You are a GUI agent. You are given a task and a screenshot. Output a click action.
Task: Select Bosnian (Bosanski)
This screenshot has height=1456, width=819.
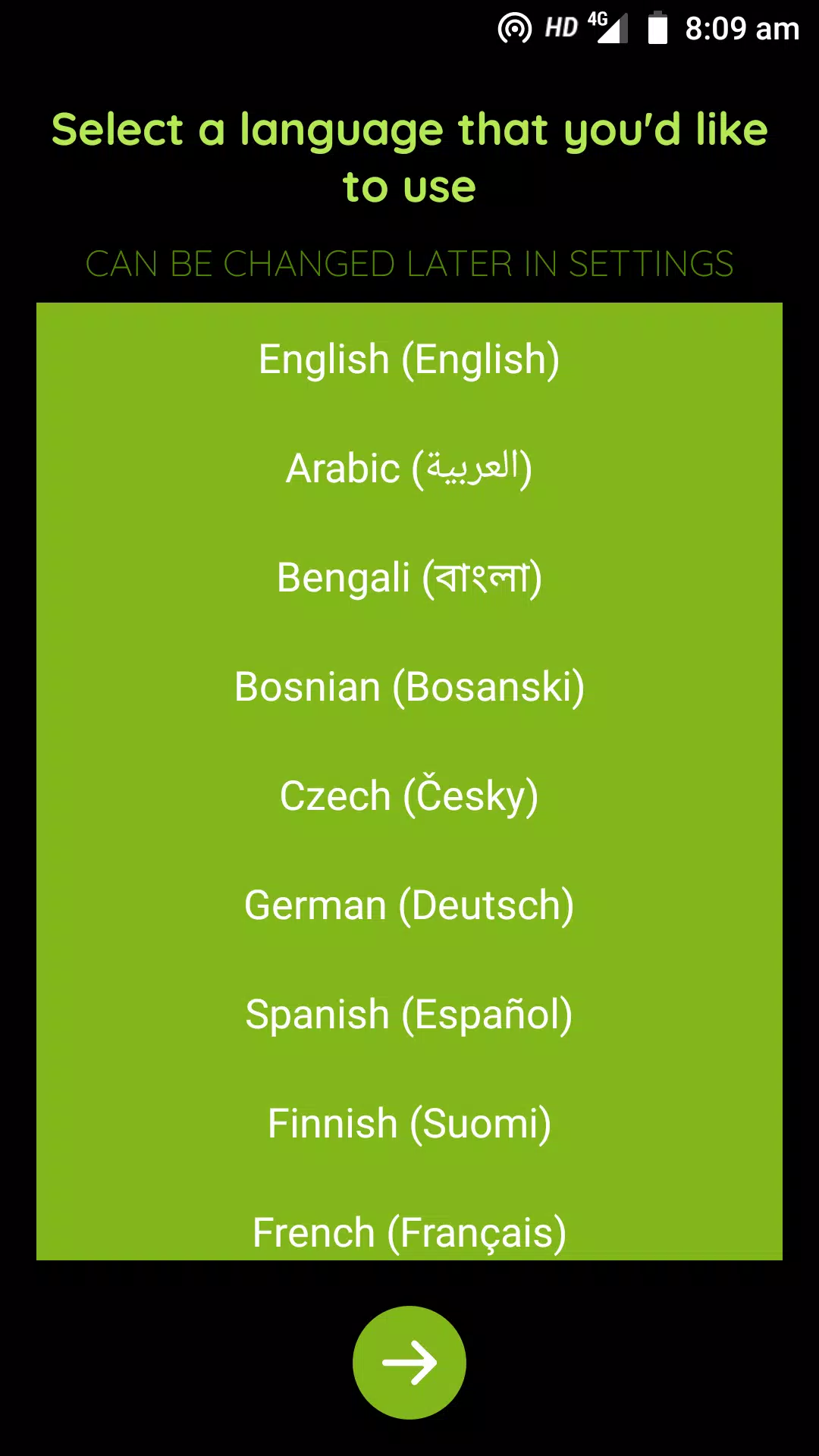409,686
